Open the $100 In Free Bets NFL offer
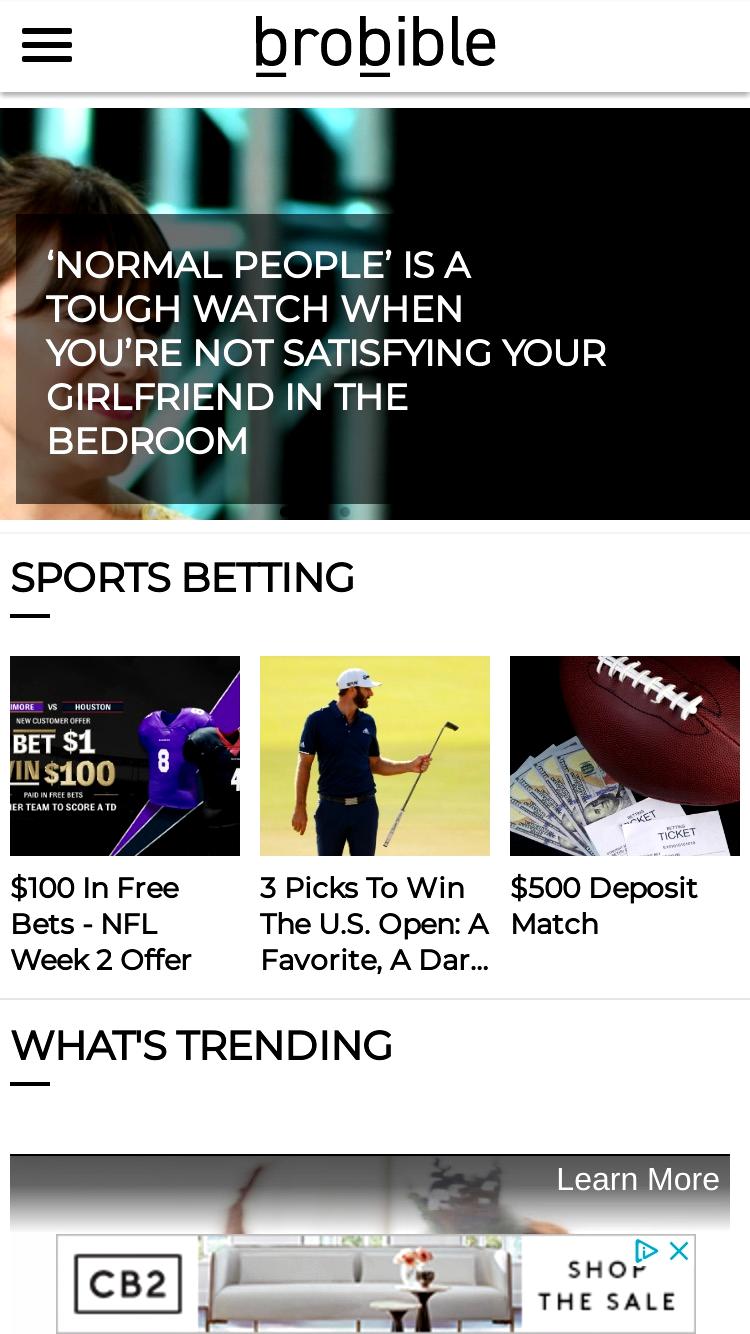 click(125, 816)
